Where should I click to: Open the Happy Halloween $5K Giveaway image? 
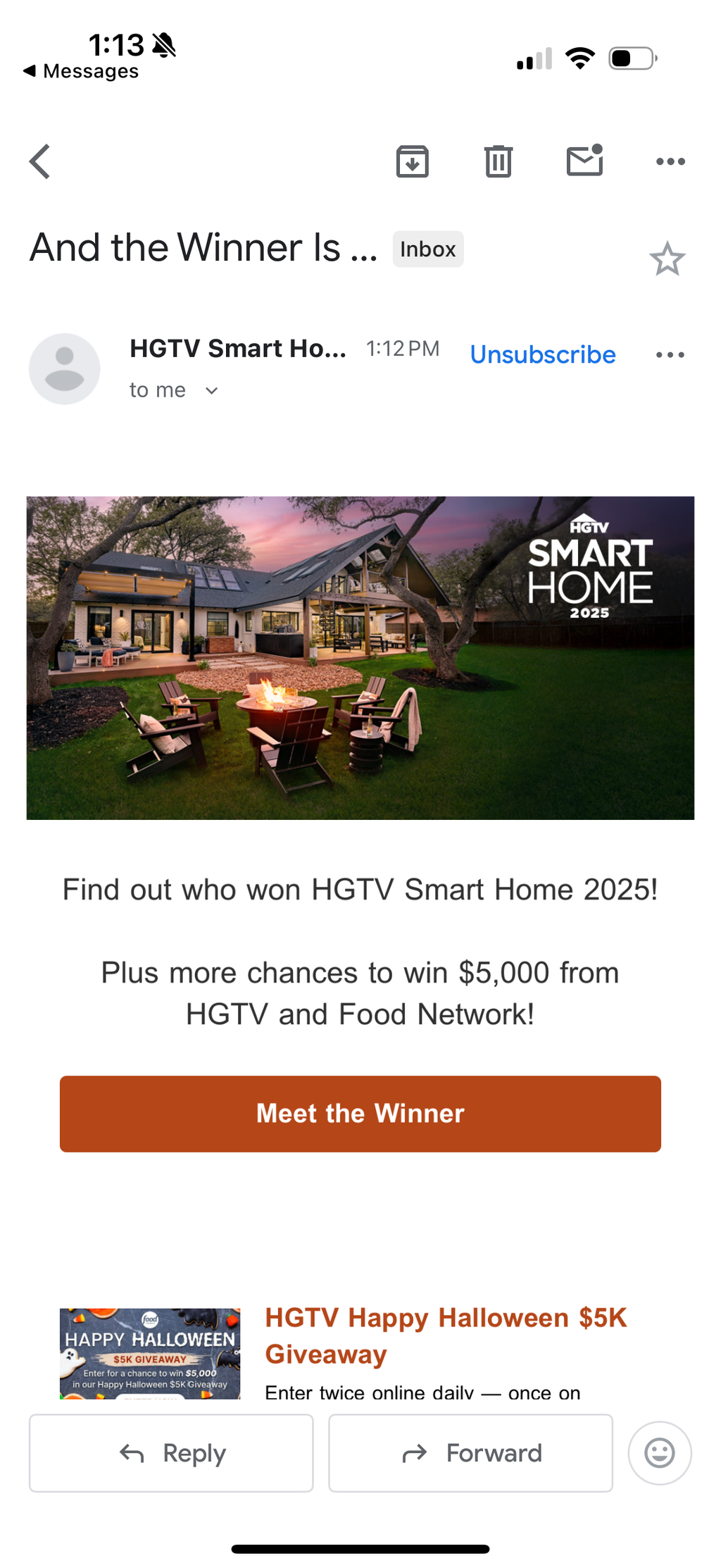click(x=150, y=1353)
